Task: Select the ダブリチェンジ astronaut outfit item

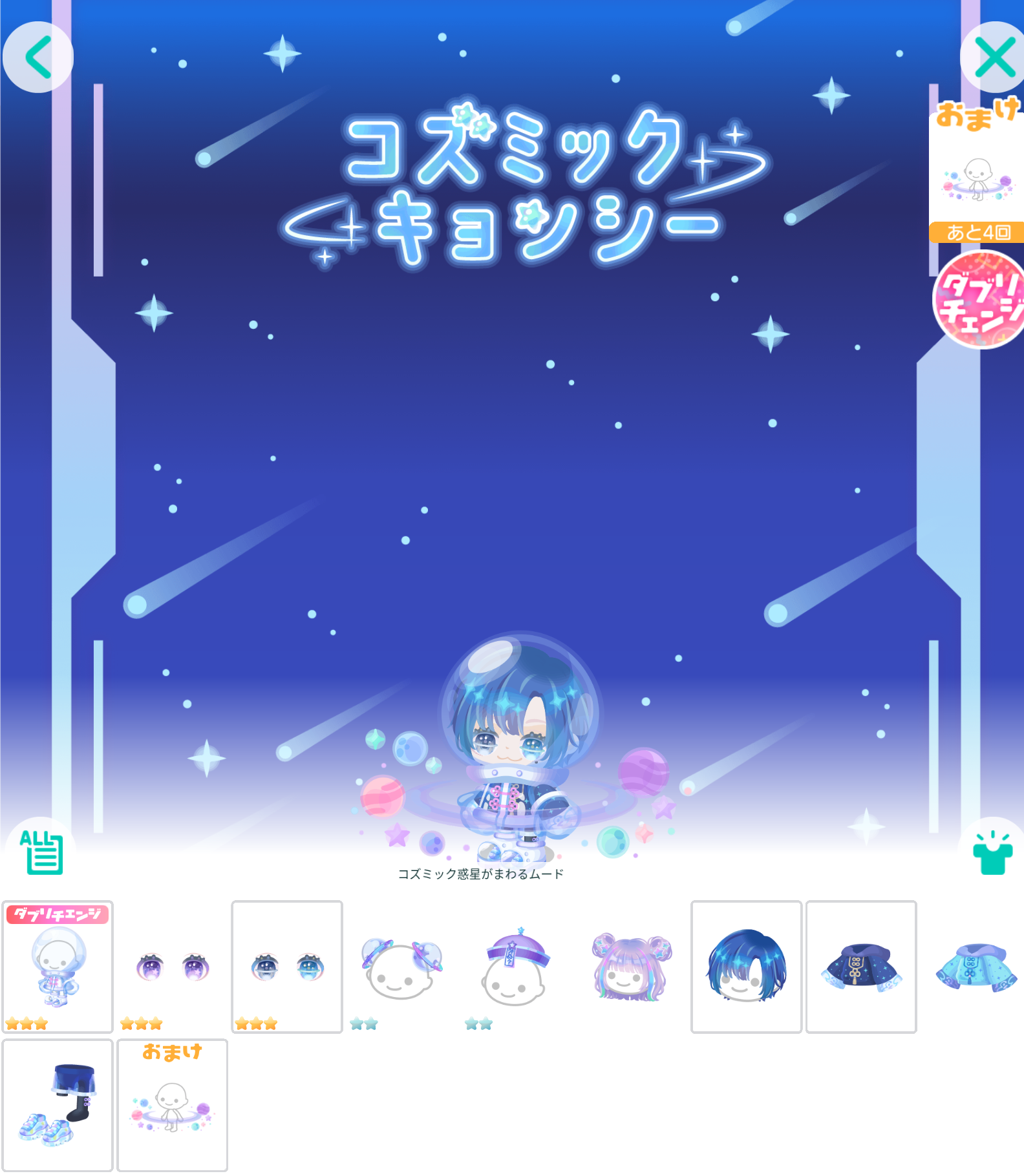Action: click(58, 967)
